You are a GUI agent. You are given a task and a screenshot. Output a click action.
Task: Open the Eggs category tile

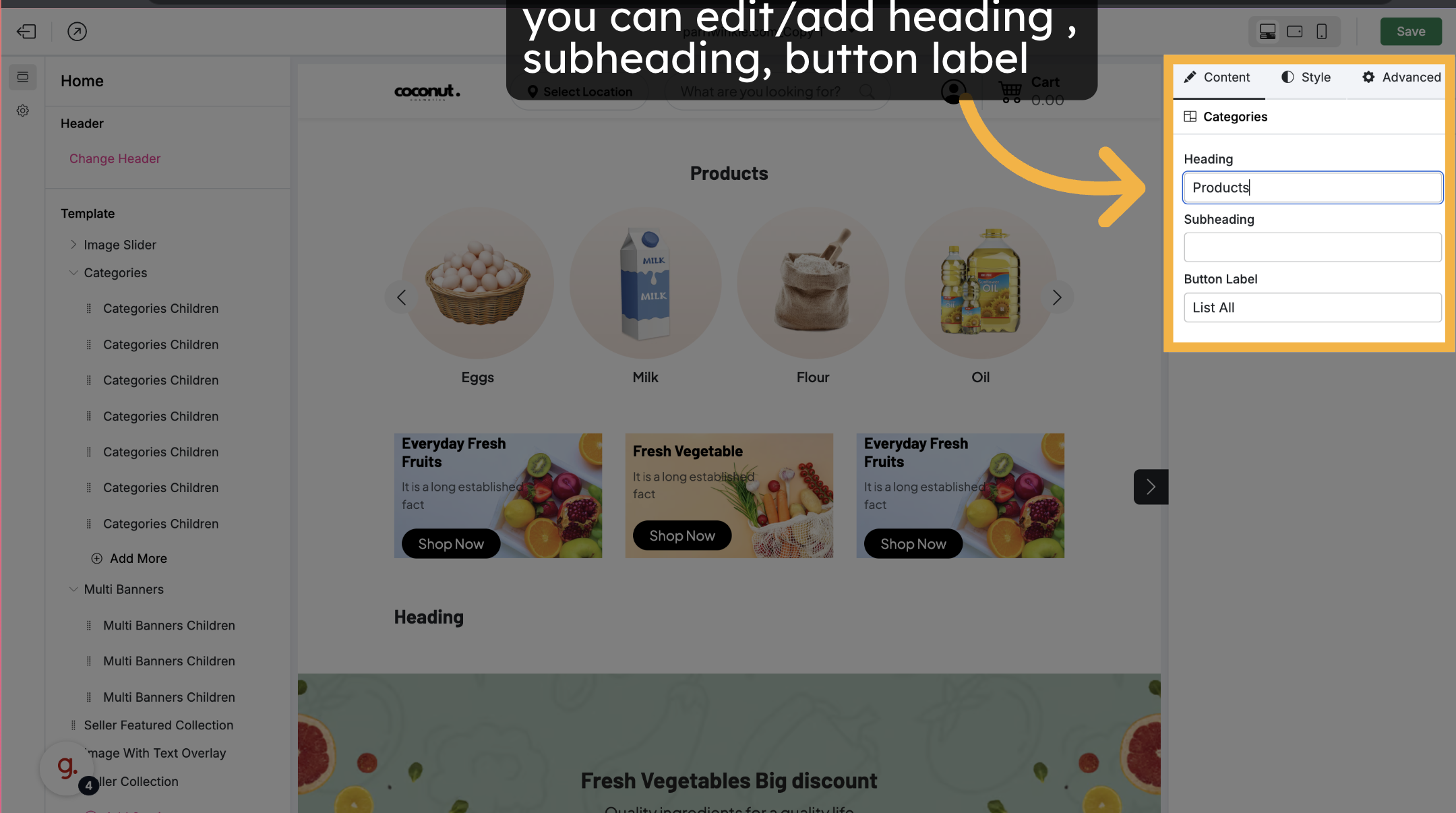pyautogui.click(x=477, y=283)
